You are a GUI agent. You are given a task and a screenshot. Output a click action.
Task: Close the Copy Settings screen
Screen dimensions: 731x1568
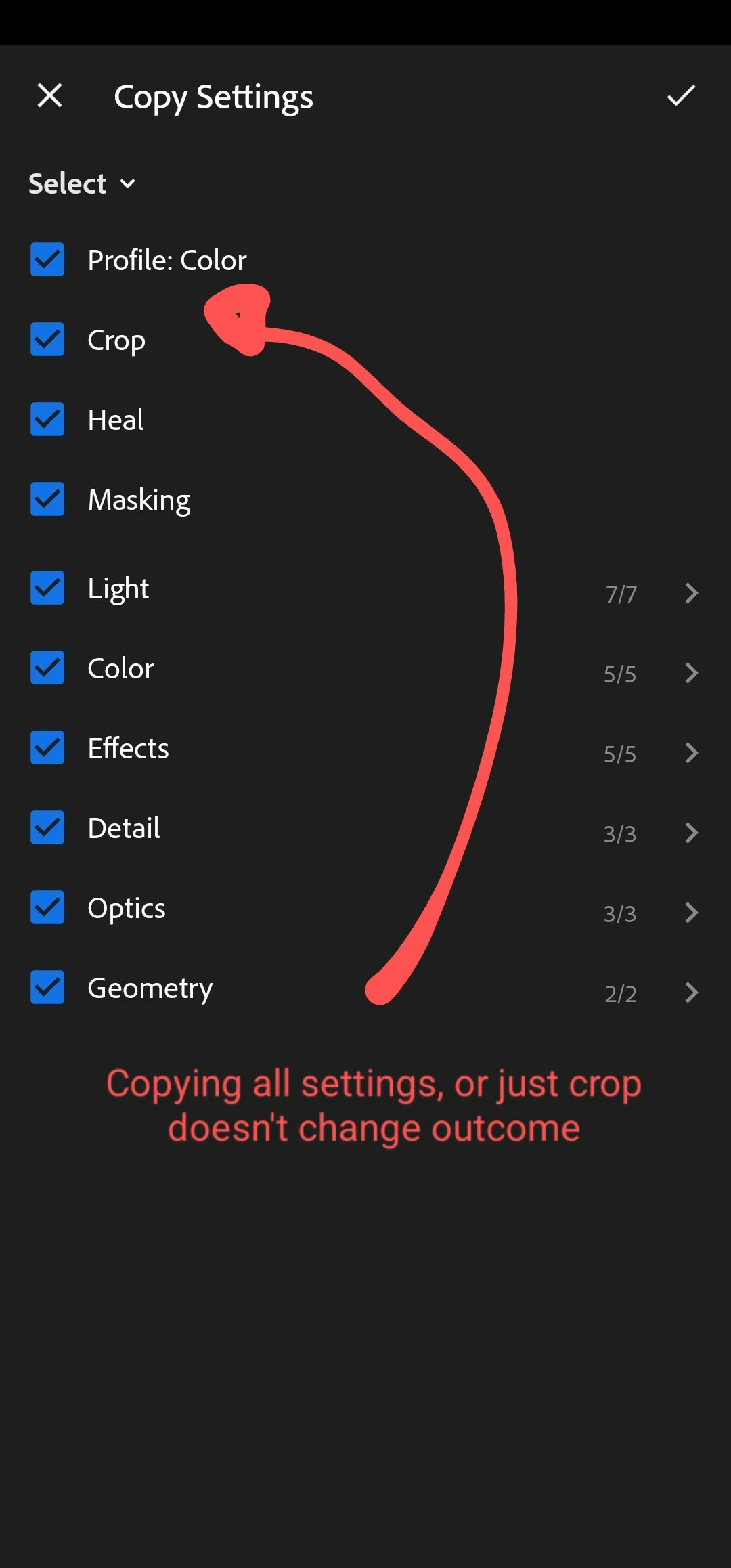coord(49,95)
